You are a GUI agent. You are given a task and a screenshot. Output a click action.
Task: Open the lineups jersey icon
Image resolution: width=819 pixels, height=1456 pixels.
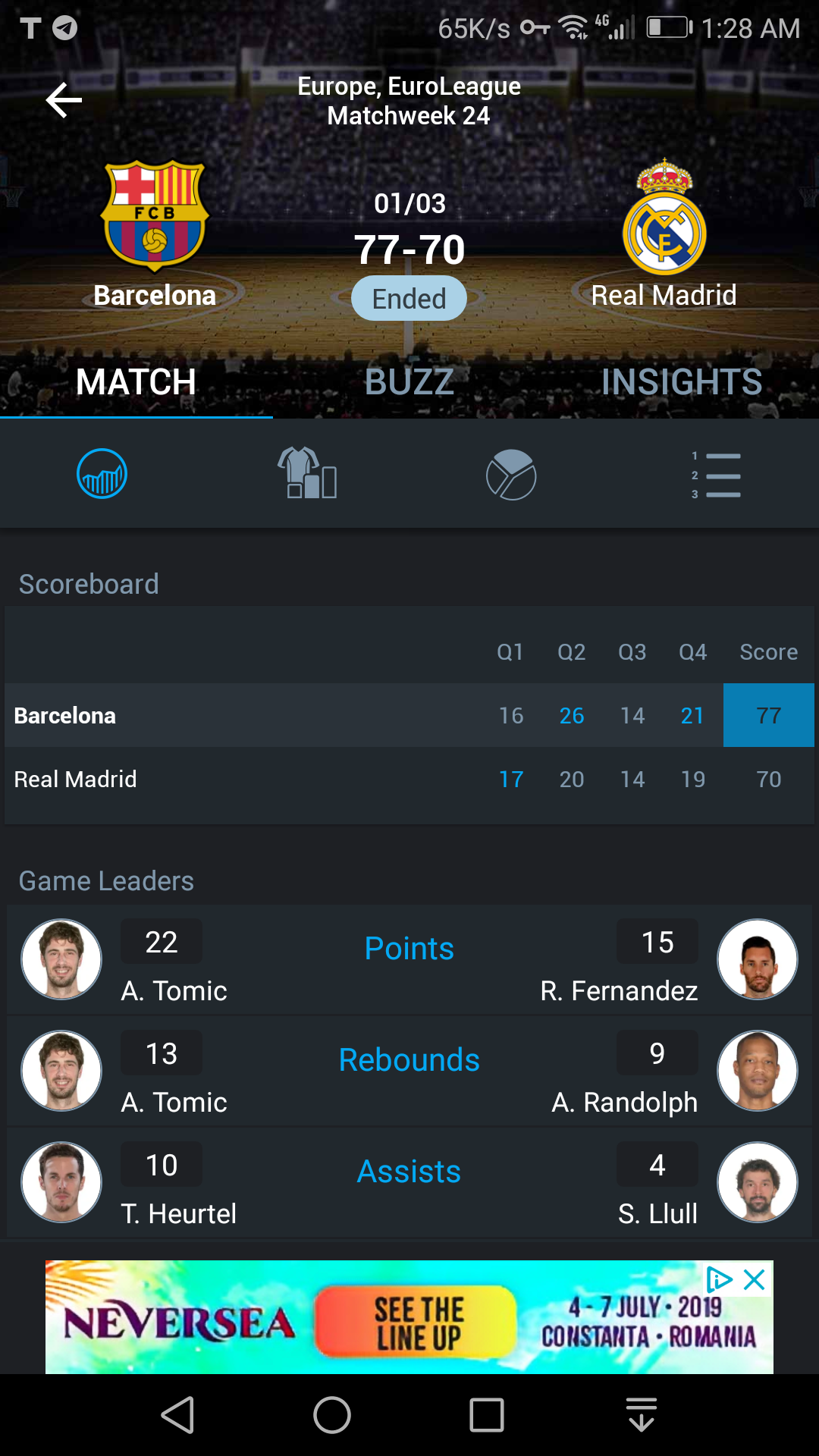pyautogui.click(x=307, y=473)
